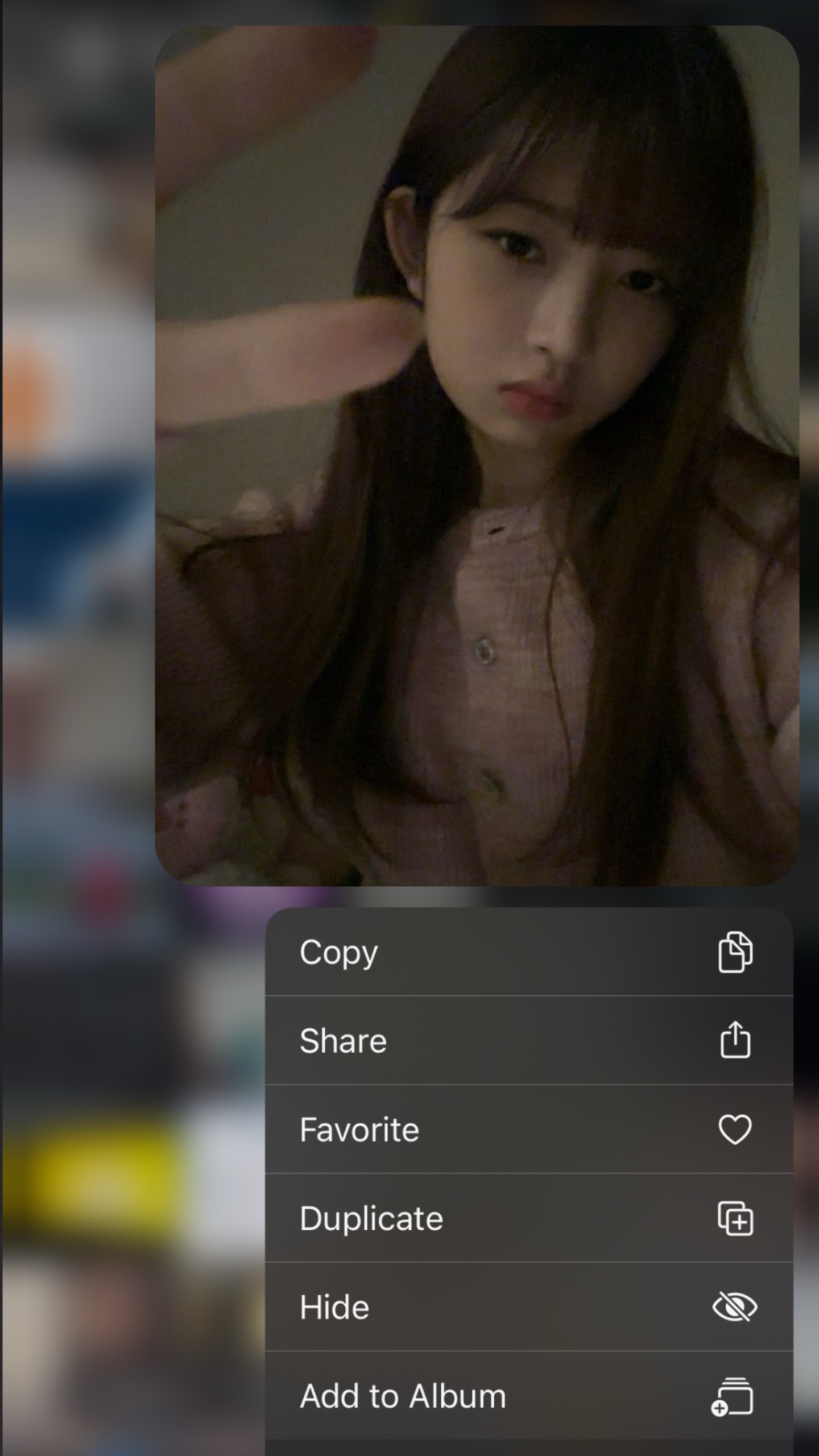Copy the photo to clipboard
The image size is (819, 1456).
pos(529,952)
